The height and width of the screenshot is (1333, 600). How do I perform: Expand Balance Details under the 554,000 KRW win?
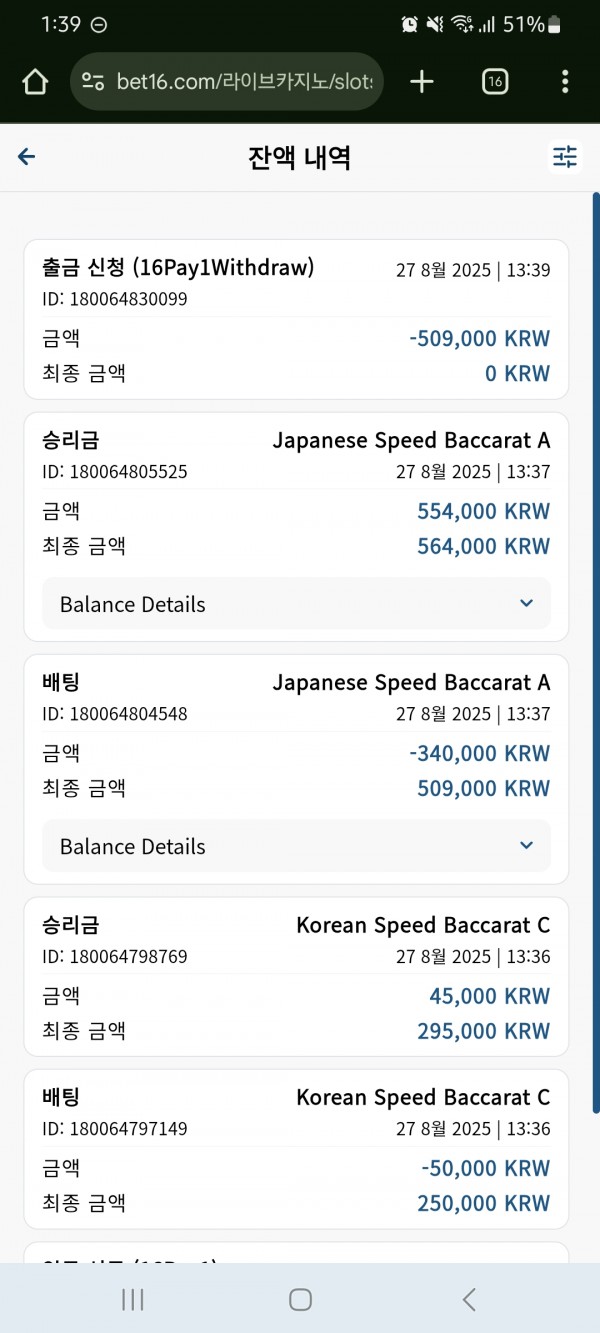click(296, 604)
